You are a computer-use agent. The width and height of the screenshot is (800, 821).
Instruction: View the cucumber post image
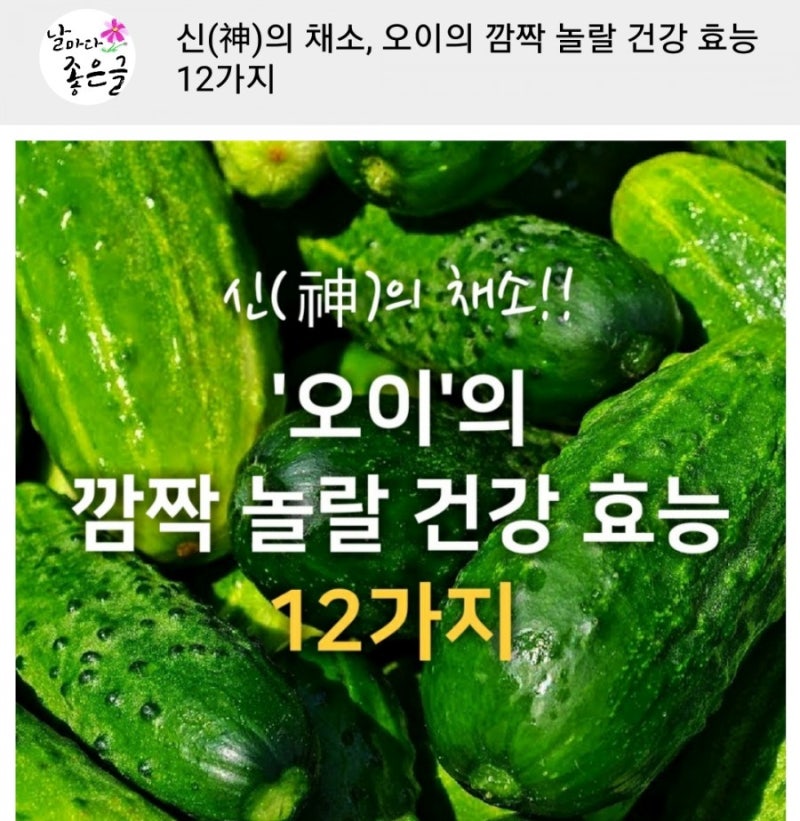400,480
